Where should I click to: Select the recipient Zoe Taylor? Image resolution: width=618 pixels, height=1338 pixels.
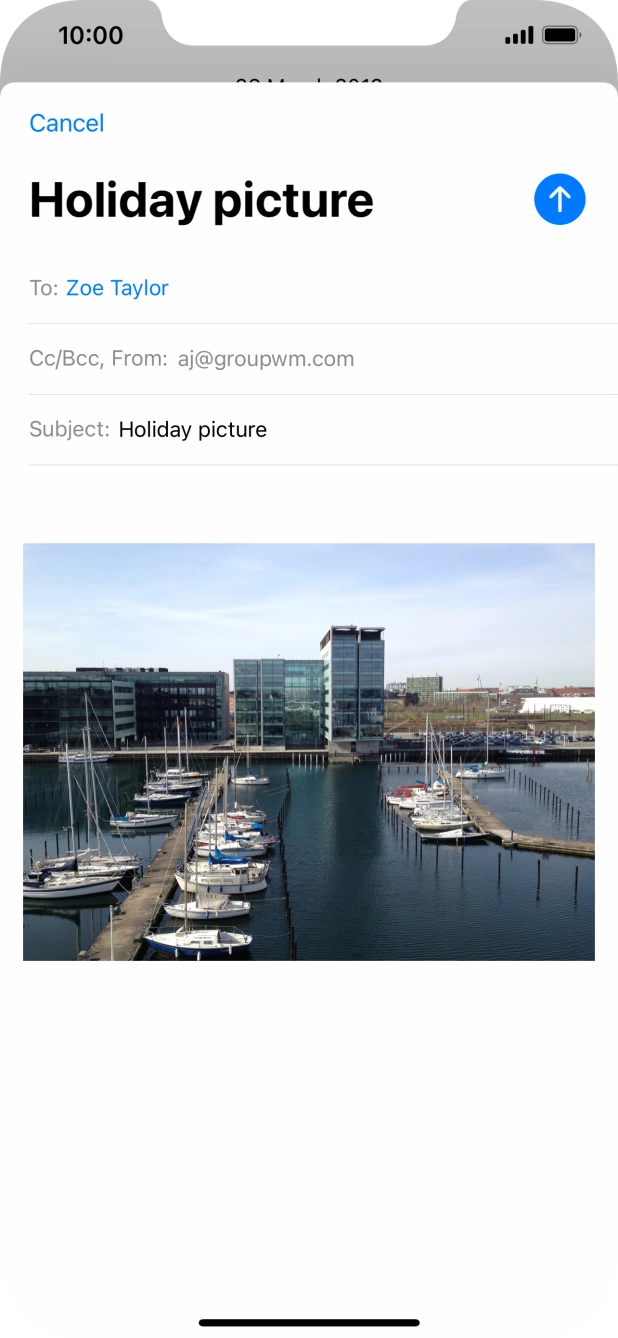click(117, 288)
